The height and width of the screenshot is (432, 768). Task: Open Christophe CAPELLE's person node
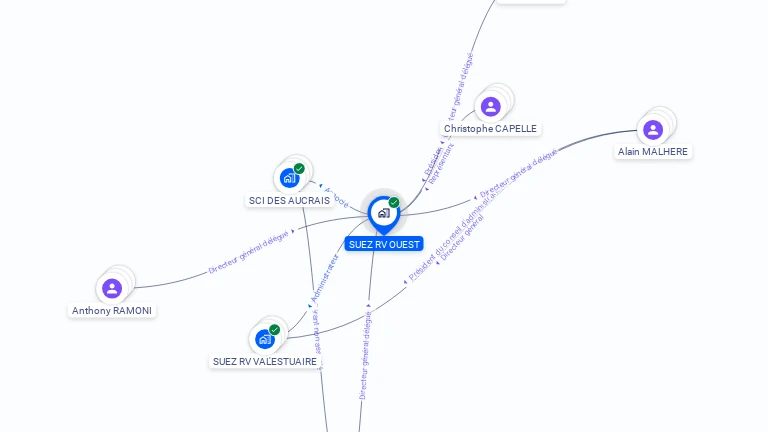pyautogui.click(x=490, y=106)
